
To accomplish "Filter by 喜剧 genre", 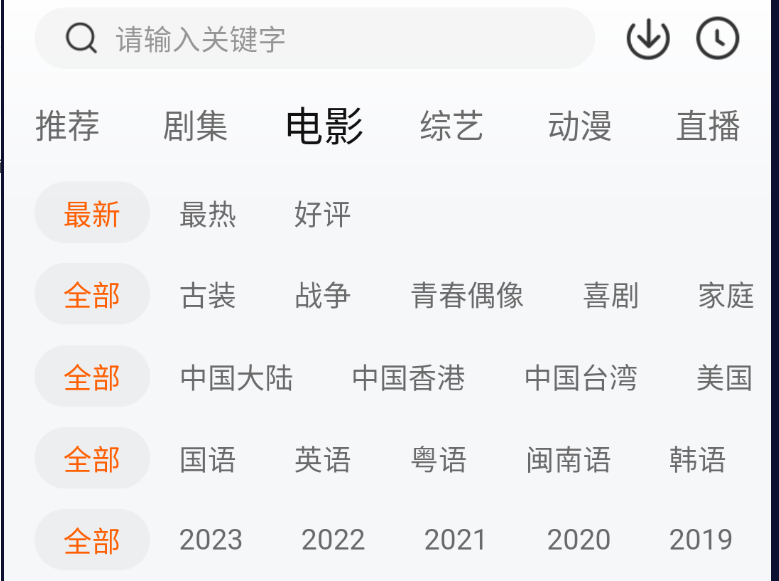I will [611, 296].
